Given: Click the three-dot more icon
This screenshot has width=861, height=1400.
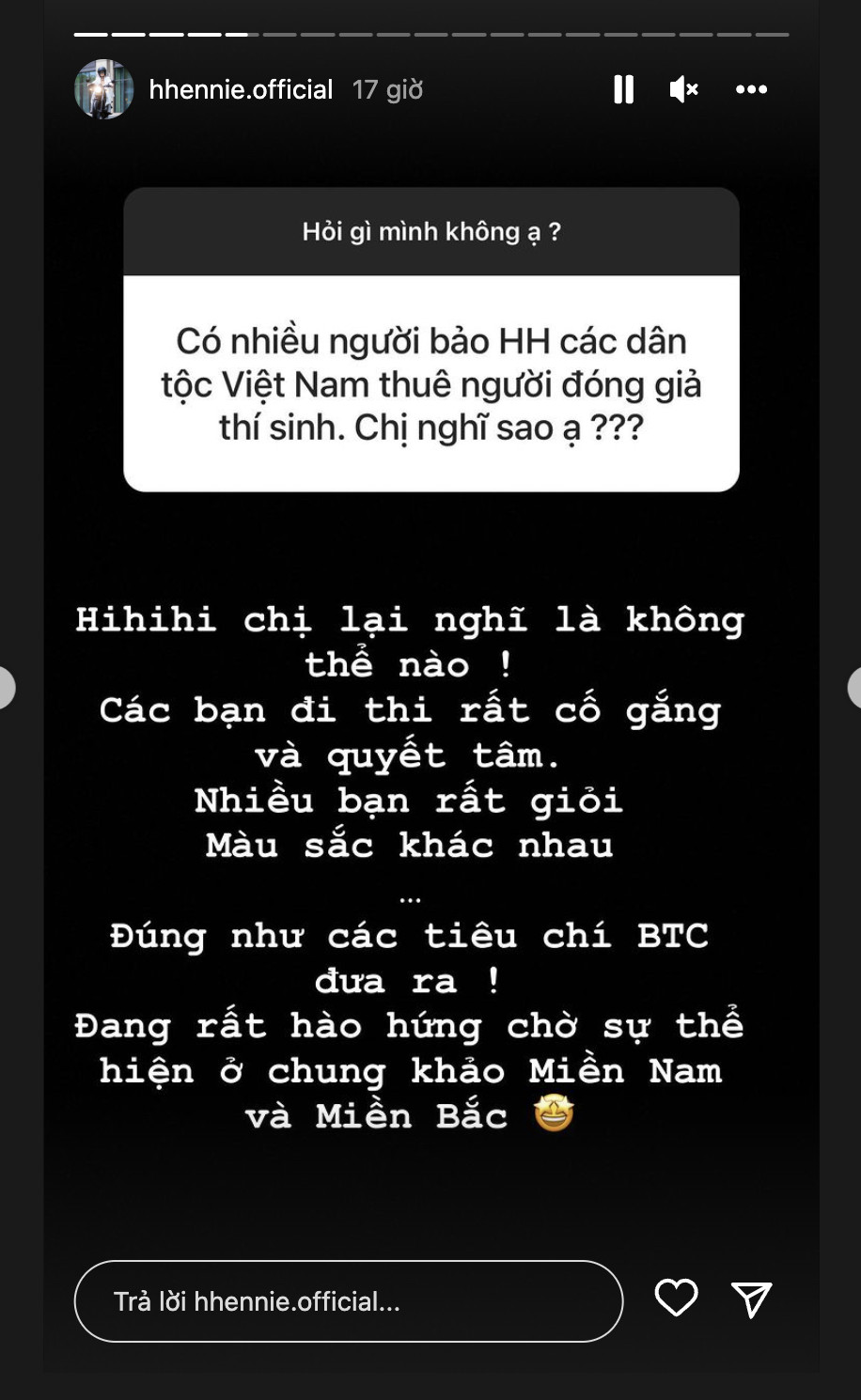Looking at the screenshot, I should (x=750, y=89).
